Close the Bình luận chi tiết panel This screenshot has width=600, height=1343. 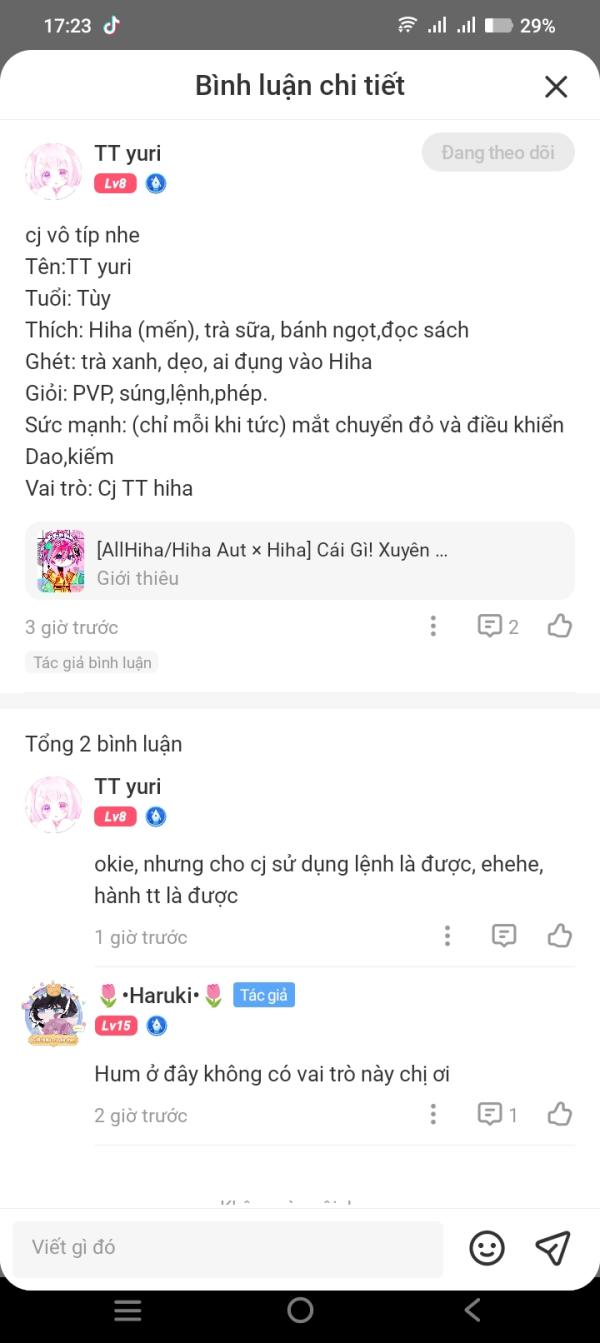[556, 86]
